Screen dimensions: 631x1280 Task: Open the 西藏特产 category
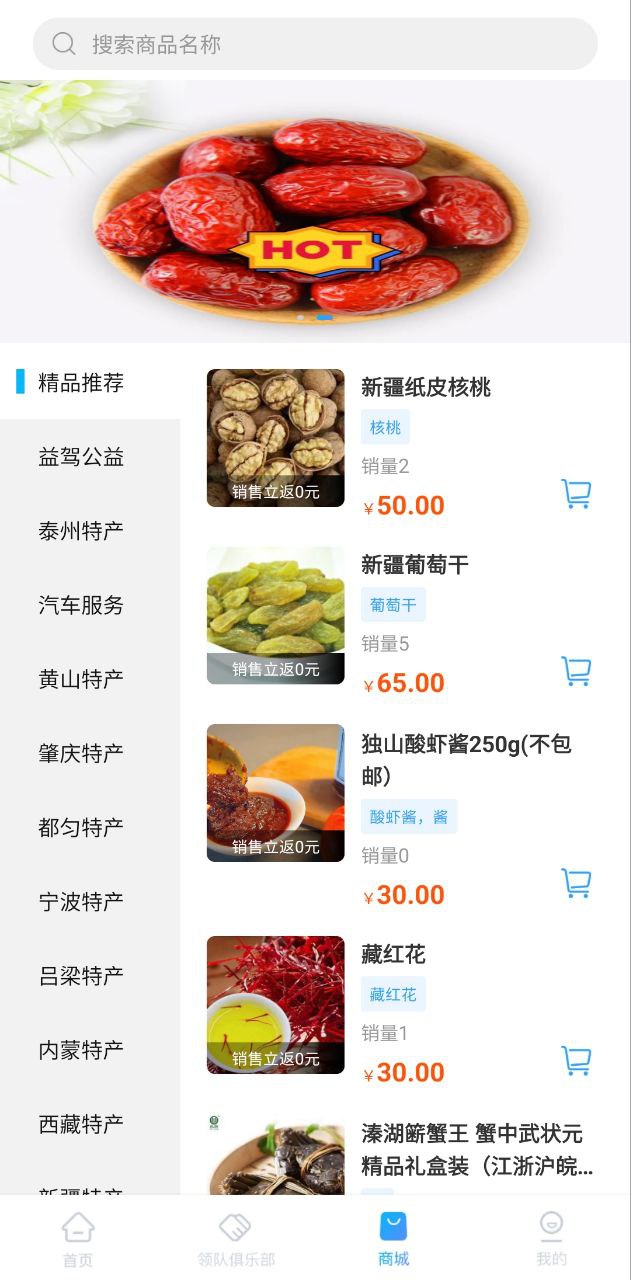click(x=81, y=1123)
